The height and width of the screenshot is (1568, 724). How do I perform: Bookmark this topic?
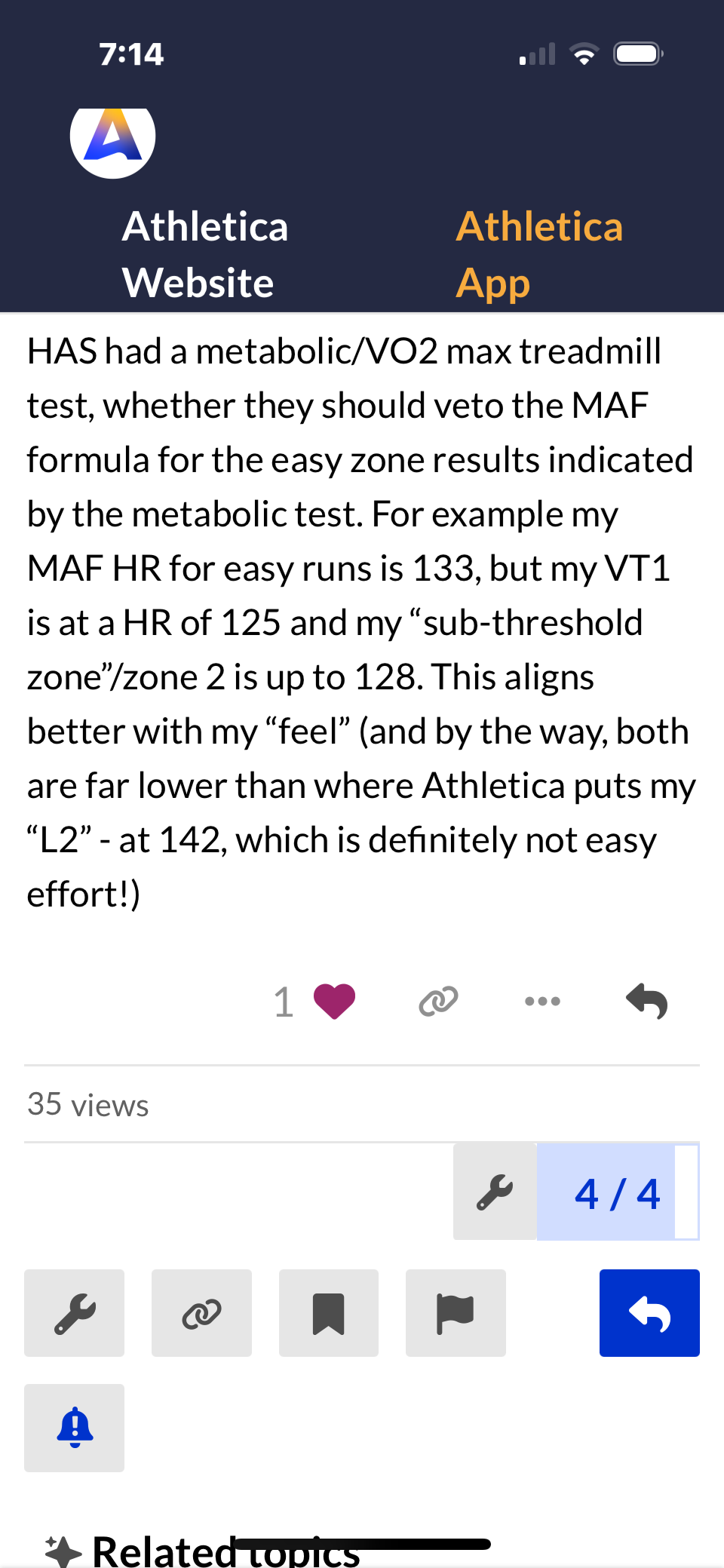(x=329, y=1313)
